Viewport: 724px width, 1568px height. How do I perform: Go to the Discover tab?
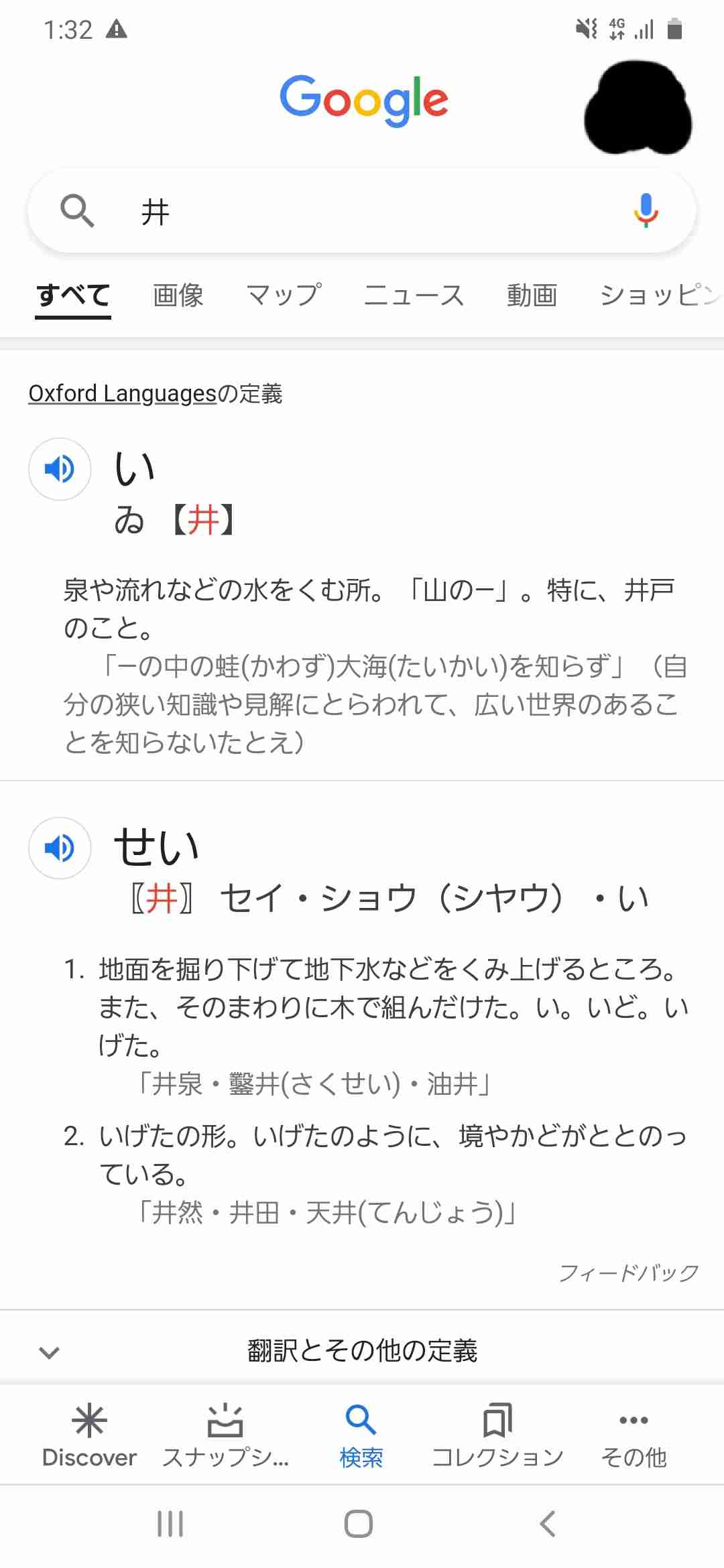tap(89, 1435)
